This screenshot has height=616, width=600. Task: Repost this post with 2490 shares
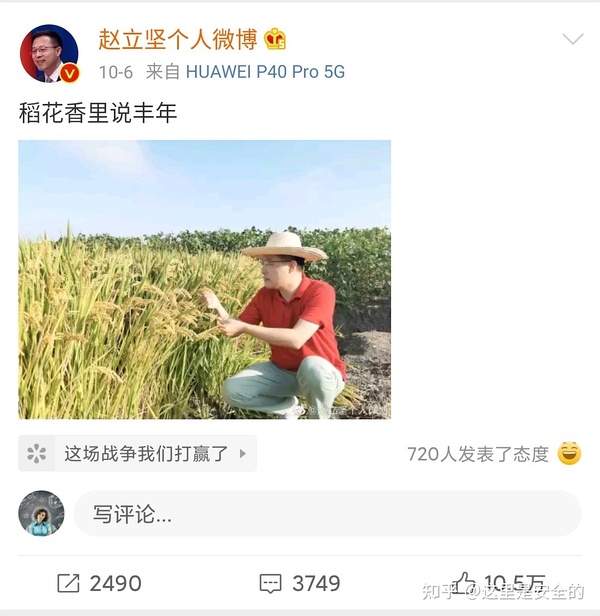coord(99,583)
